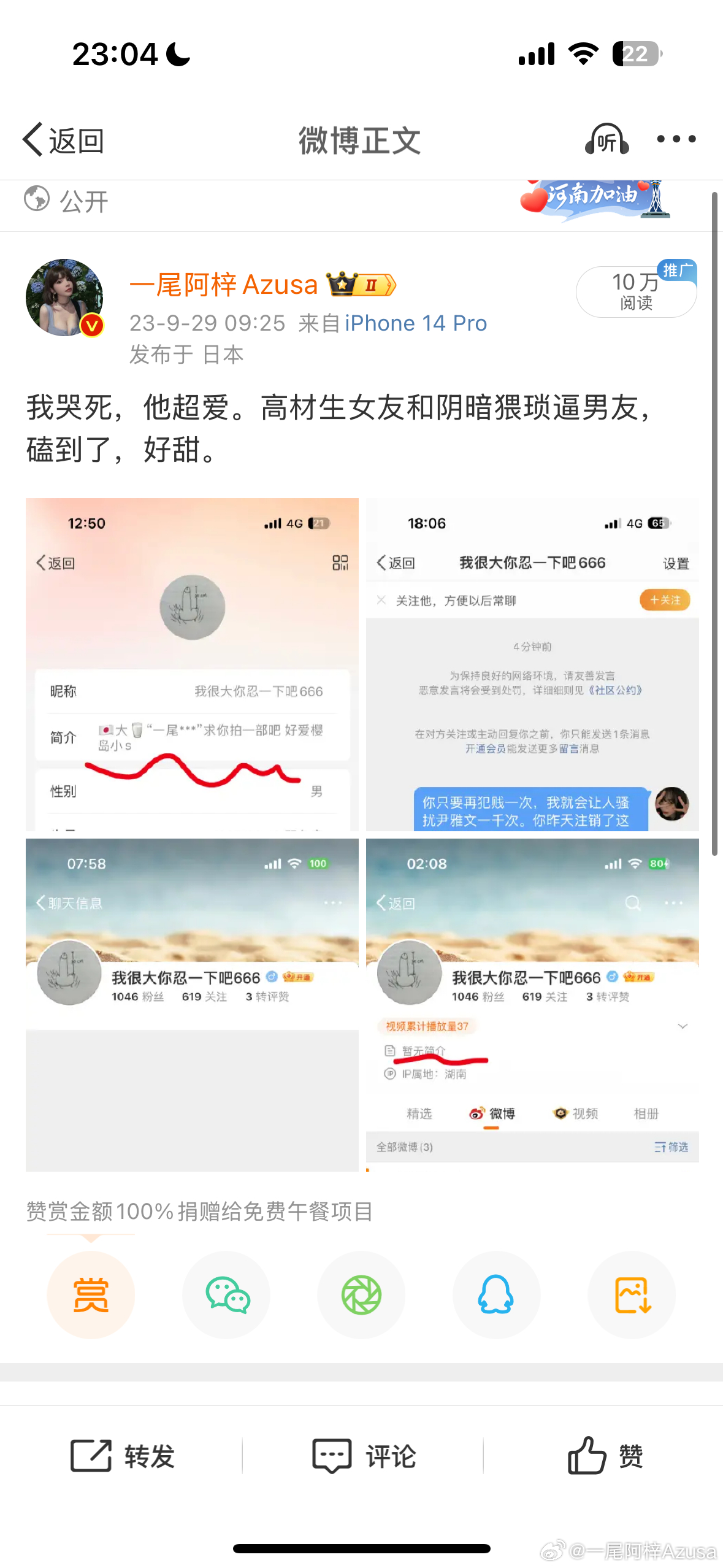The width and height of the screenshot is (723, 1568).
Task: Like the post with 赞
Action: point(605,1455)
